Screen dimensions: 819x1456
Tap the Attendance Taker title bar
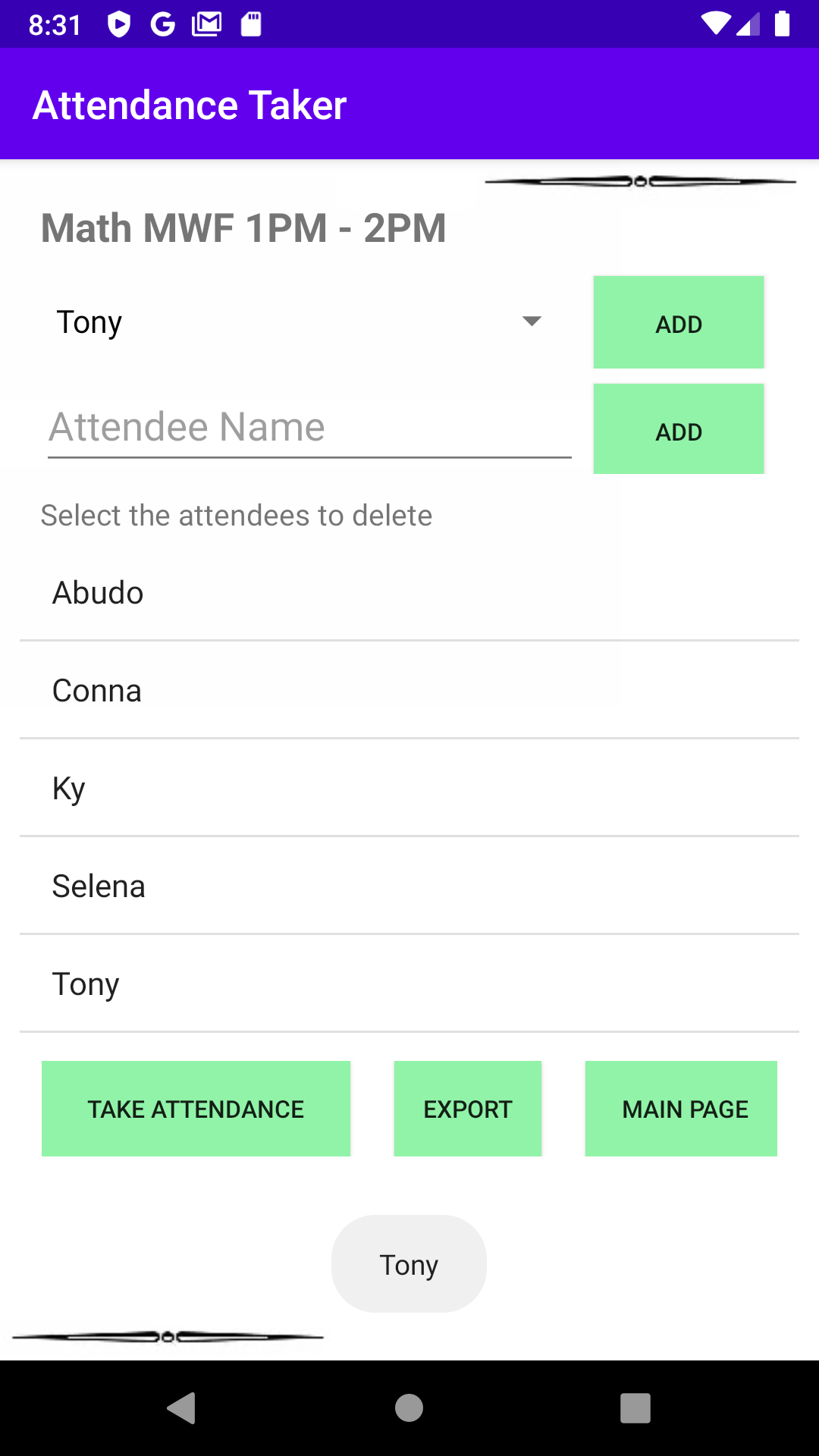coord(190,104)
